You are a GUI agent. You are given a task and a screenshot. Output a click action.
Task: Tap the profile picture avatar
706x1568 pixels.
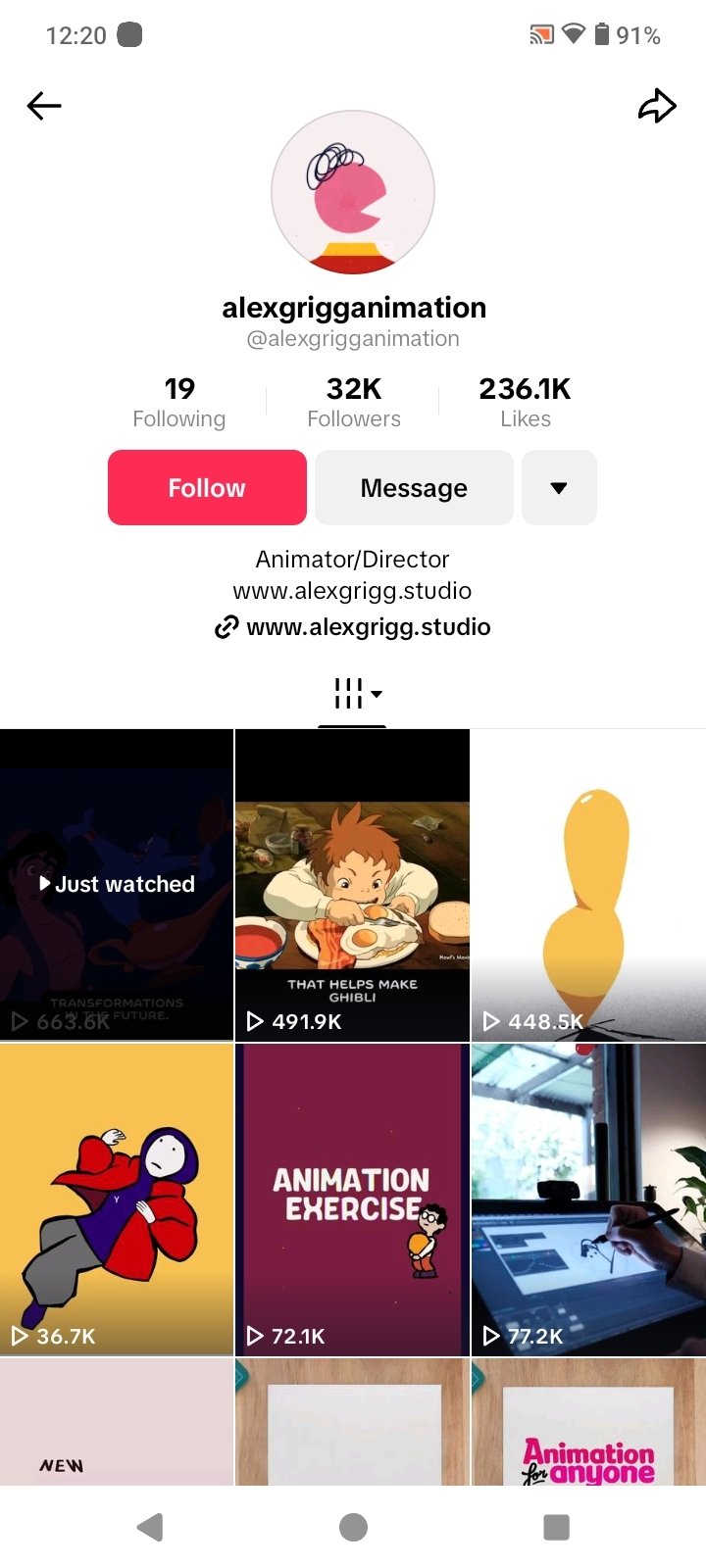(x=353, y=192)
